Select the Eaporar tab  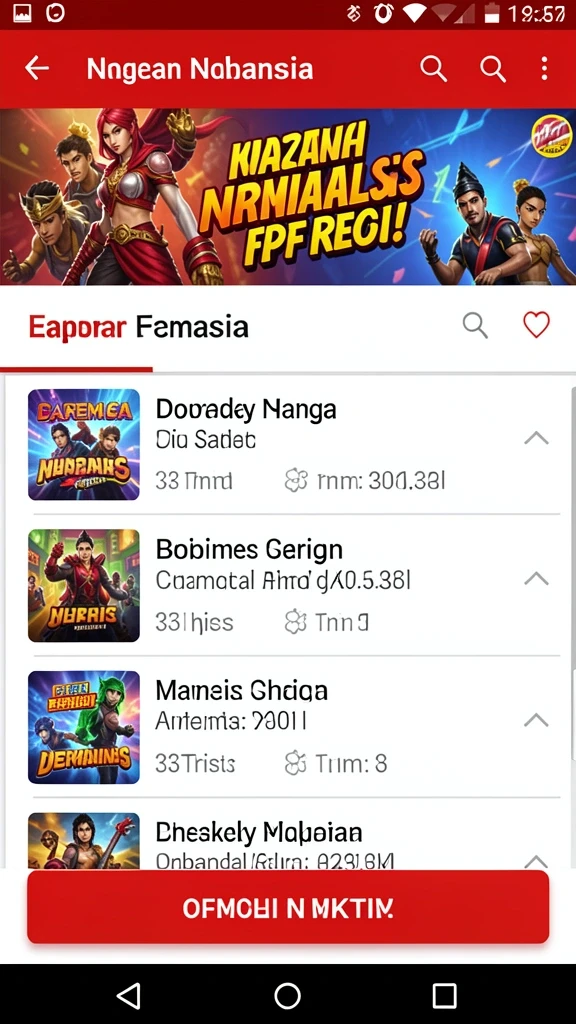coord(77,327)
